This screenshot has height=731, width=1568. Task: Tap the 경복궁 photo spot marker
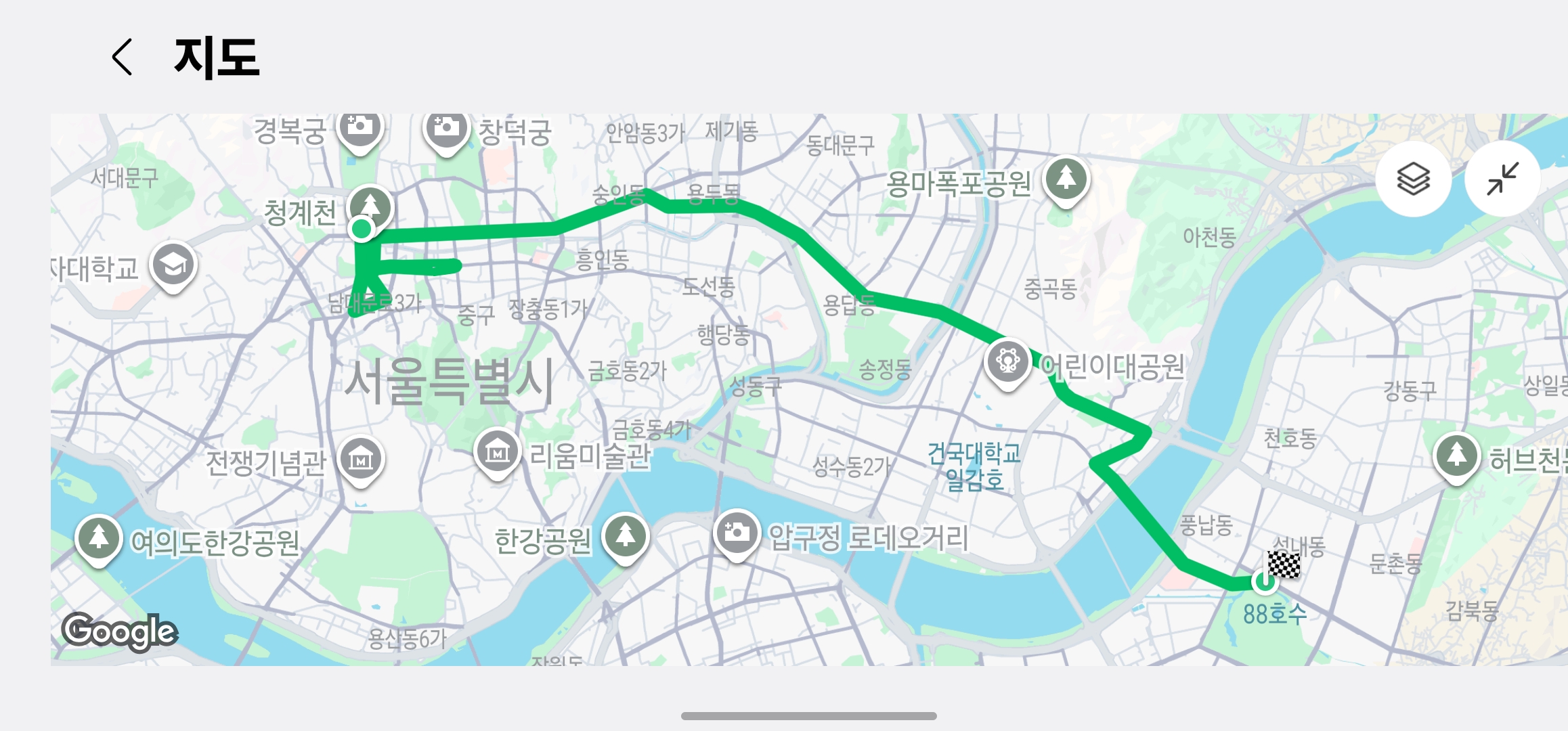click(360, 129)
